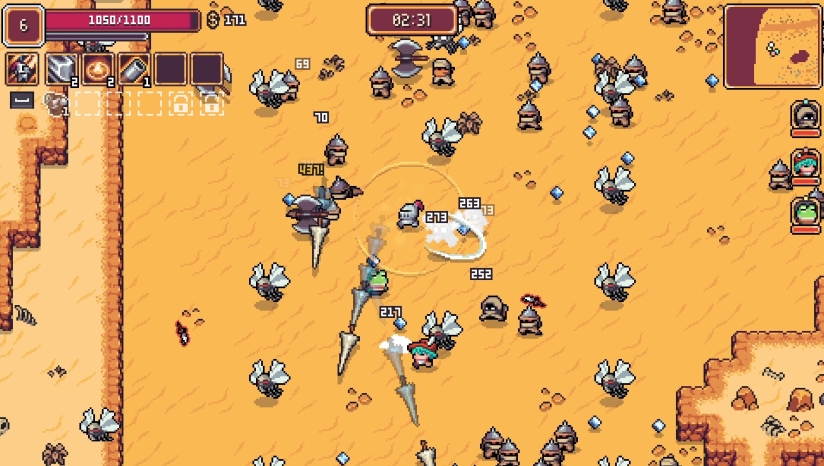This screenshot has height=466, width=824.
Task: Tap the anvil ability slot
Action: click(x=62, y=69)
